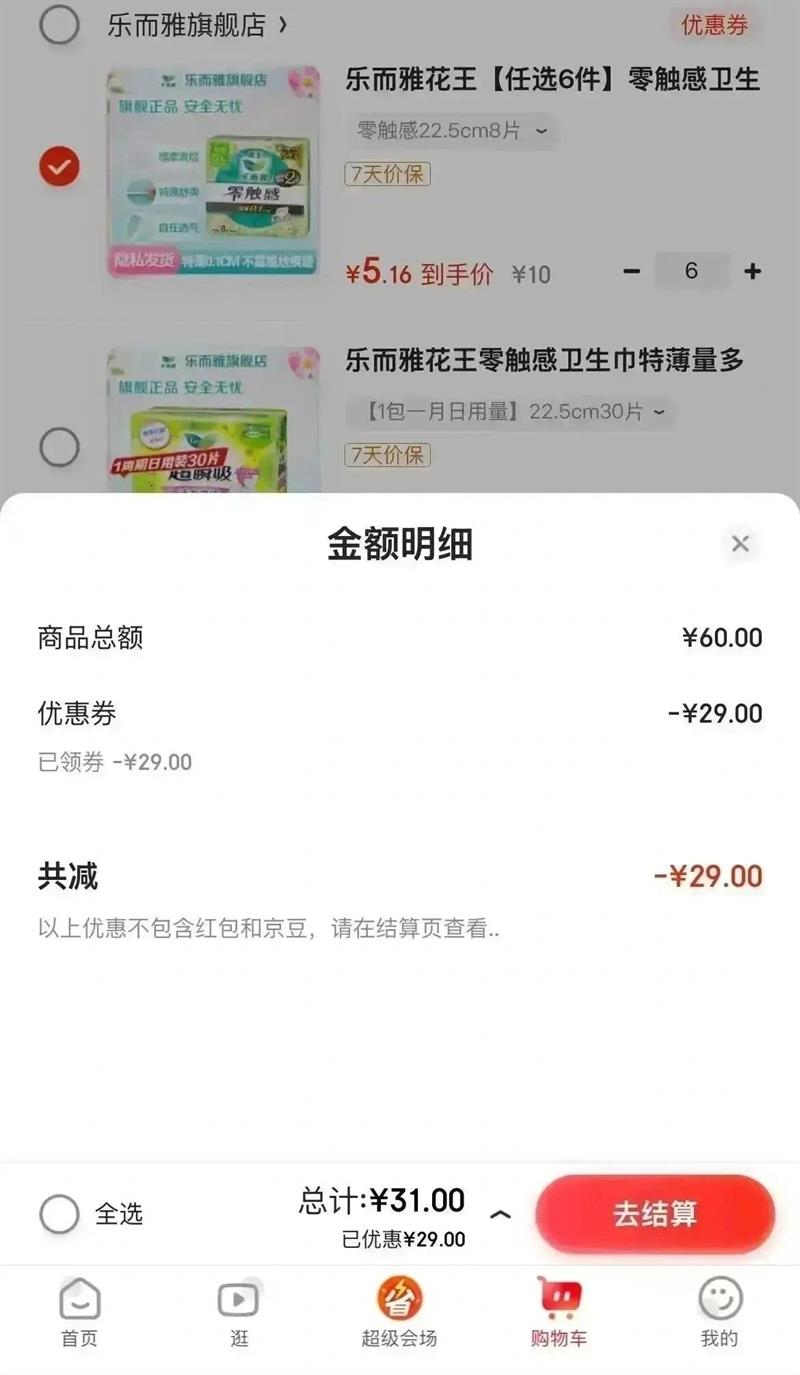
Task: Increase quantity of the 6件 item
Action: (753, 271)
